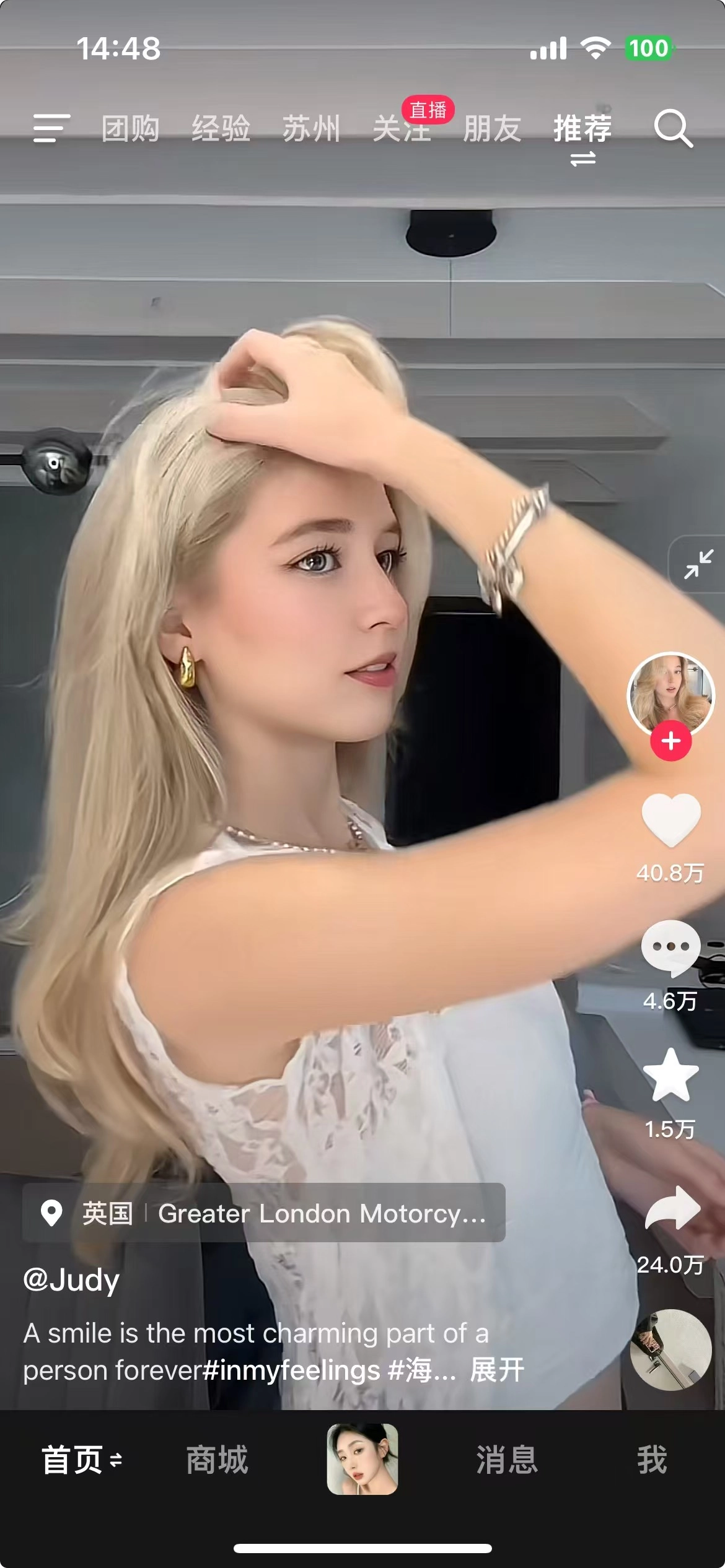The height and width of the screenshot is (1568, 725).
Task: Open the 商城 mall tab
Action: [x=217, y=1459]
